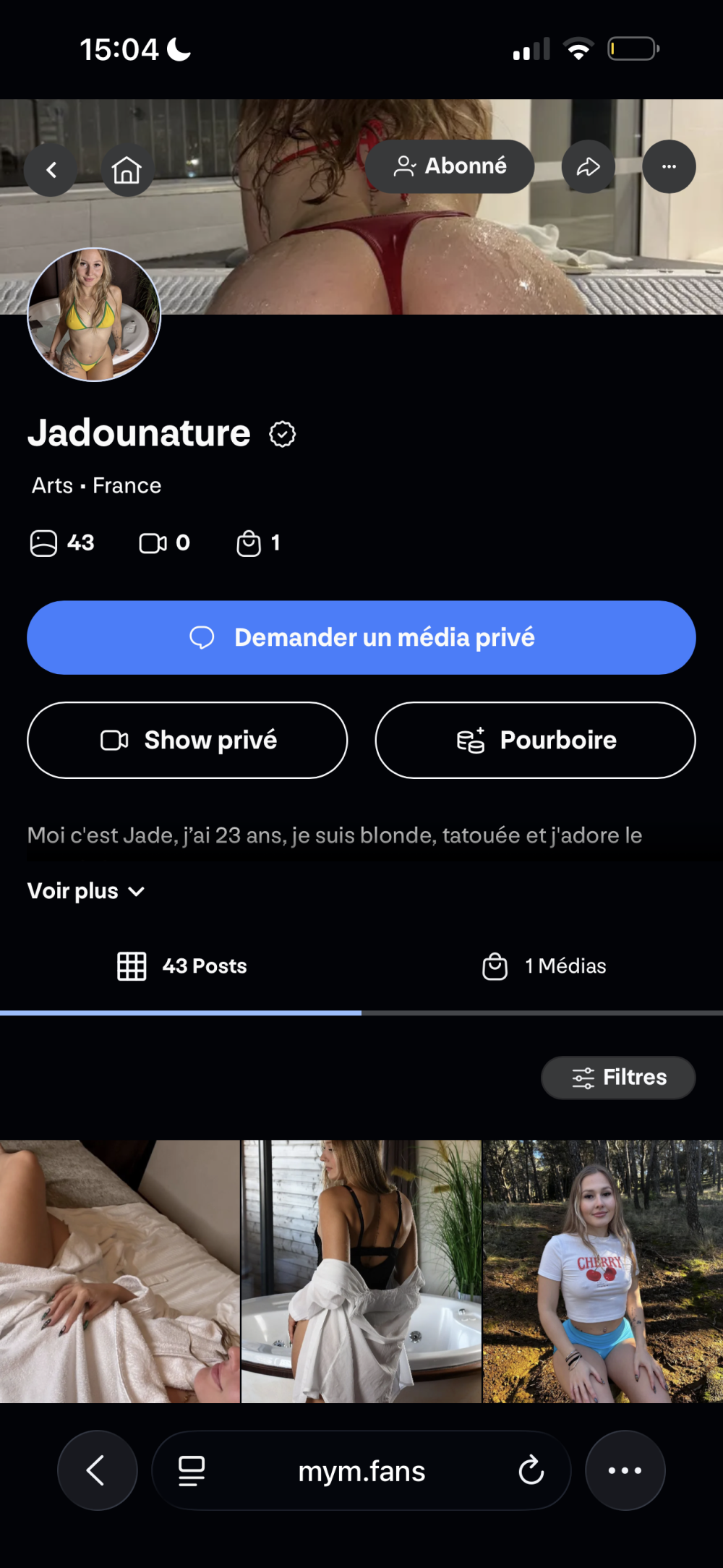
Task: Open the post by the bathtub
Action: (361, 1271)
